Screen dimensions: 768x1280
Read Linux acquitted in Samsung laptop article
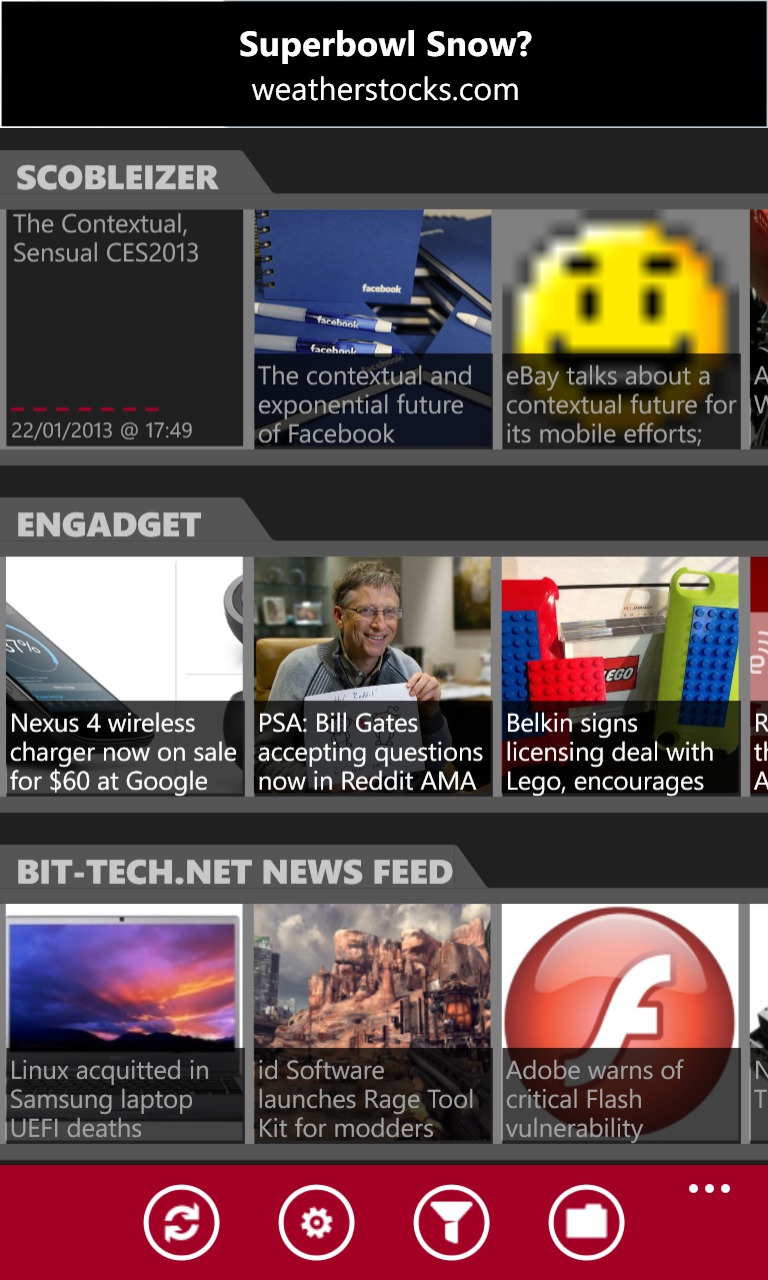124,1023
